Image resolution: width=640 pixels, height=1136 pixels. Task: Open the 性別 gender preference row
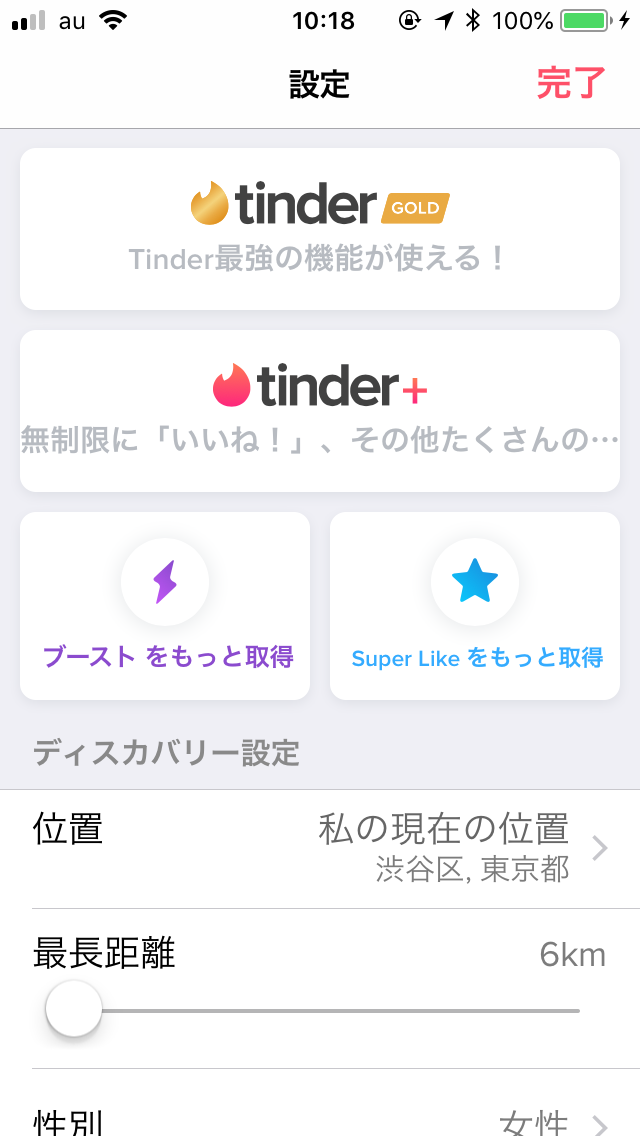[320, 1120]
